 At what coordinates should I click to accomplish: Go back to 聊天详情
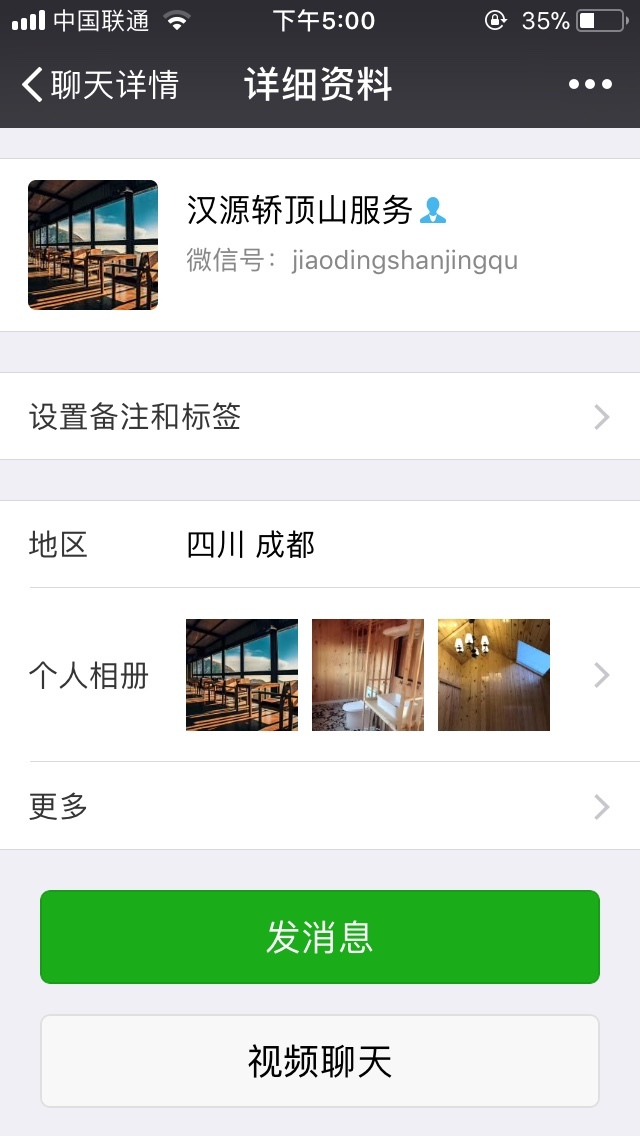(x=100, y=84)
